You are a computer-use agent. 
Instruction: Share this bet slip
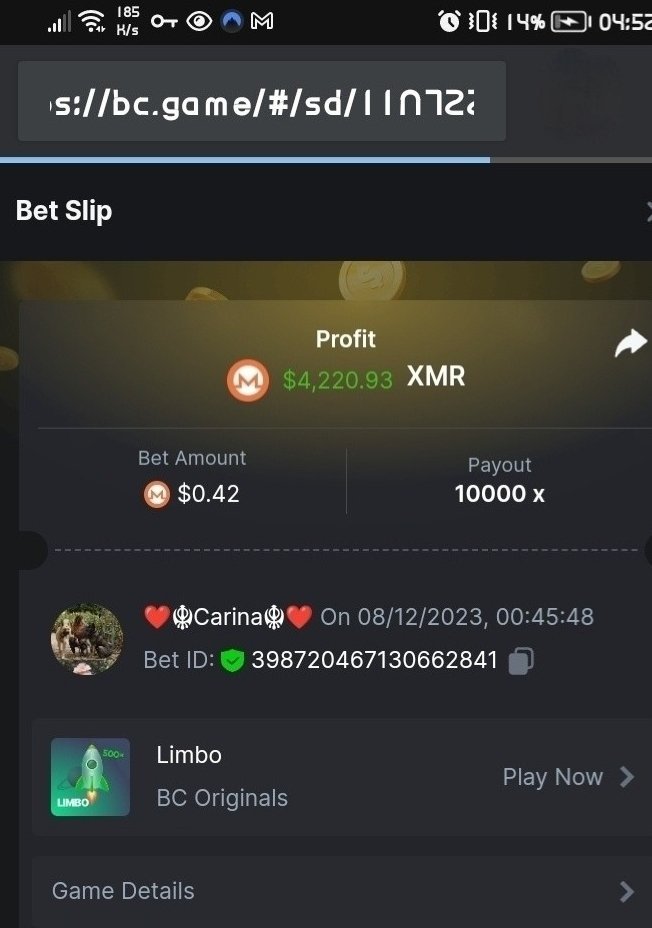click(x=630, y=344)
